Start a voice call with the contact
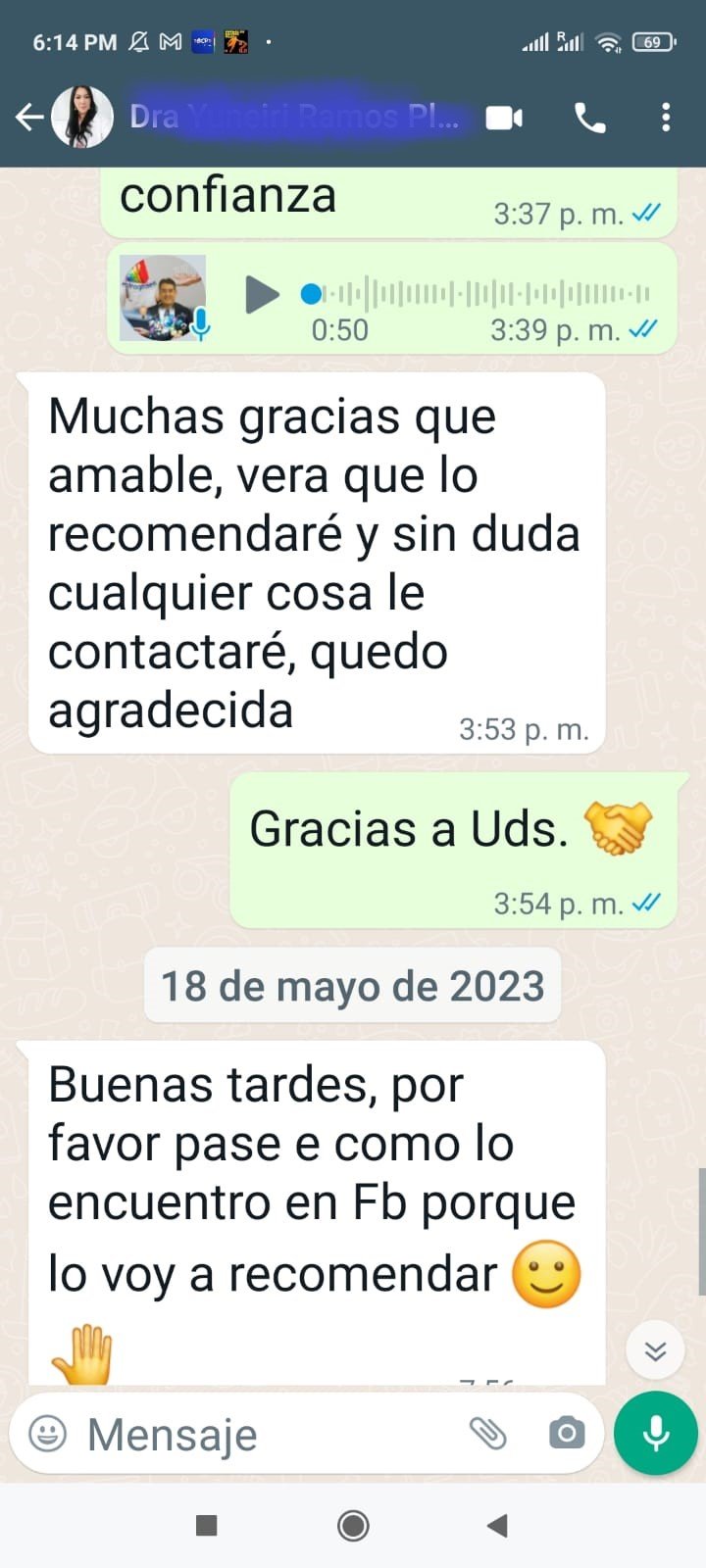This screenshot has width=706, height=1568. [589, 119]
